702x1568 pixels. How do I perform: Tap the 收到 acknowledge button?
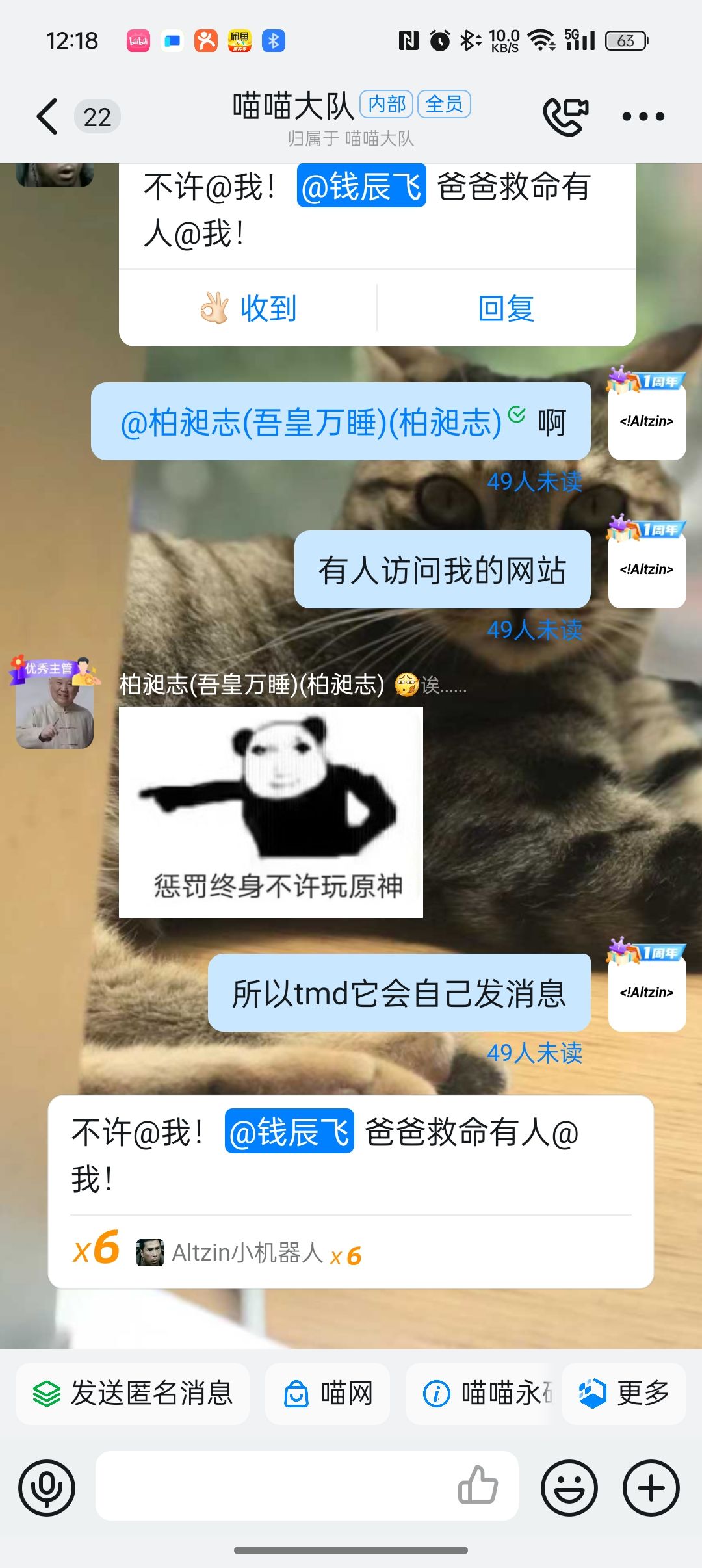tap(248, 308)
